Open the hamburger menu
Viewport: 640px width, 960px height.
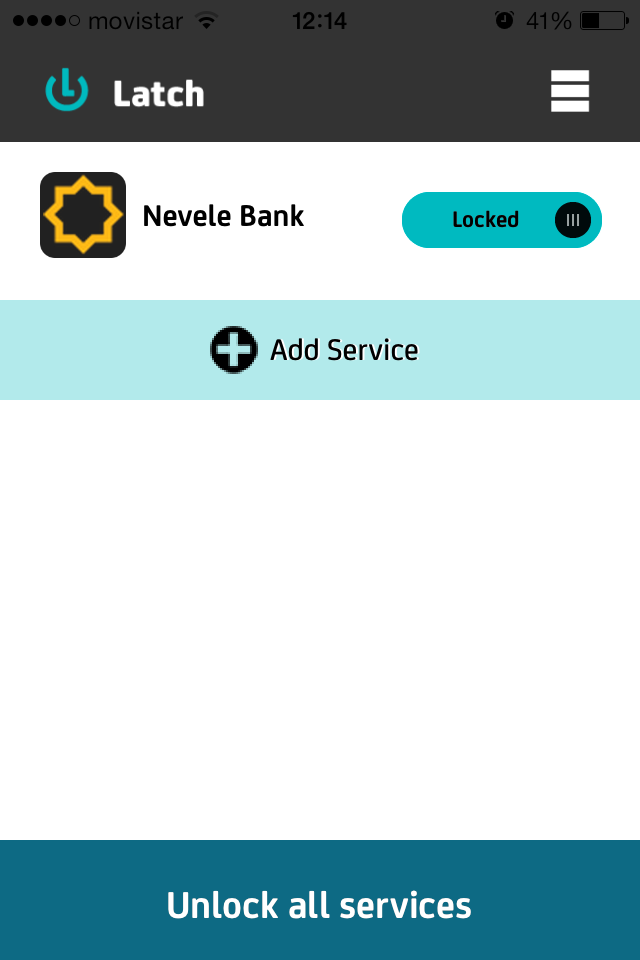pos(569,91)
